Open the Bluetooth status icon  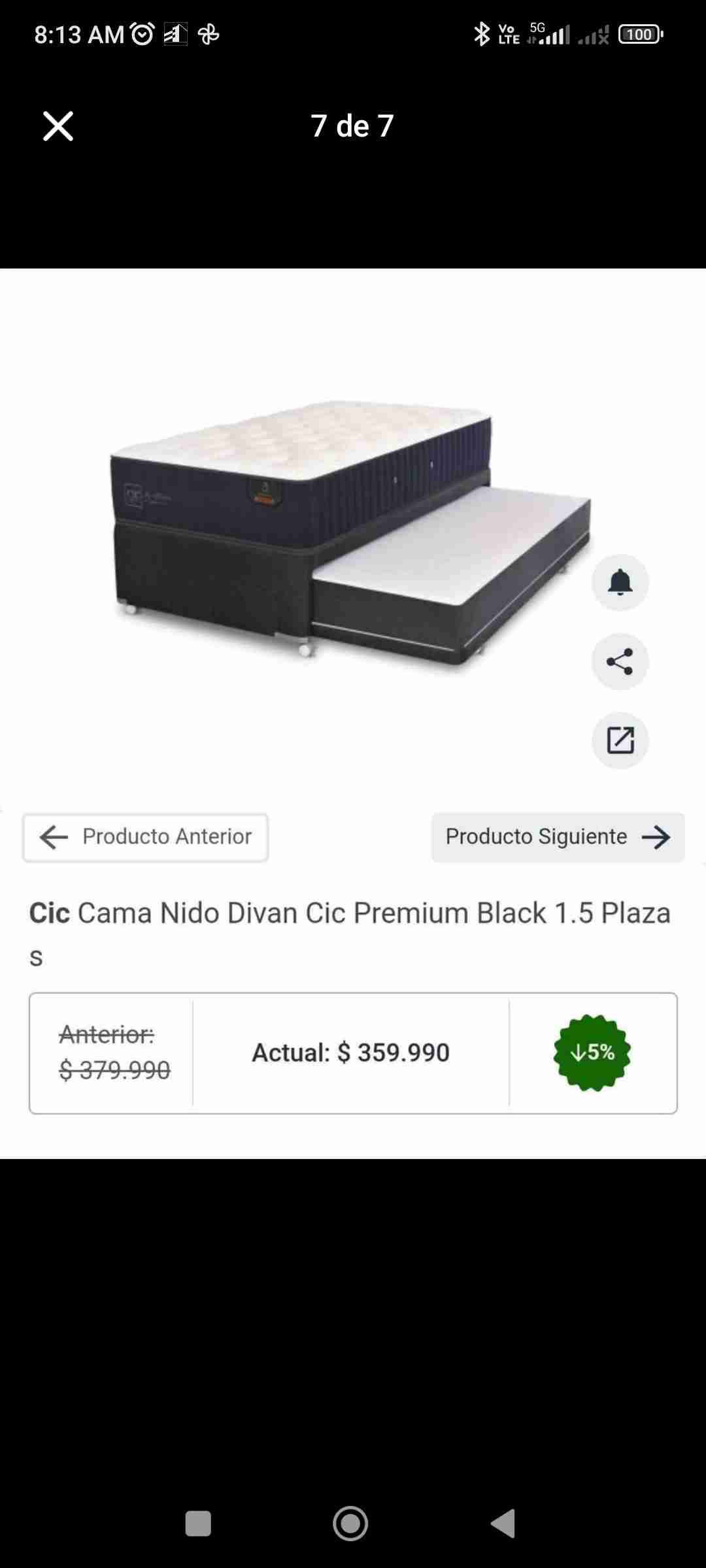click(x=482, y=34)
